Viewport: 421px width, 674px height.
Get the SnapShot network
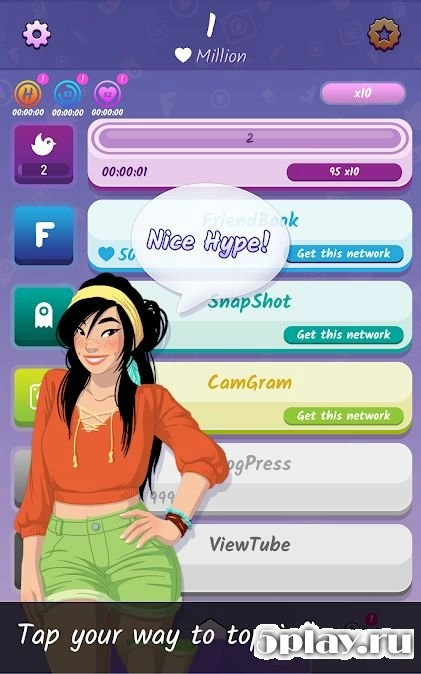[344, 334]
